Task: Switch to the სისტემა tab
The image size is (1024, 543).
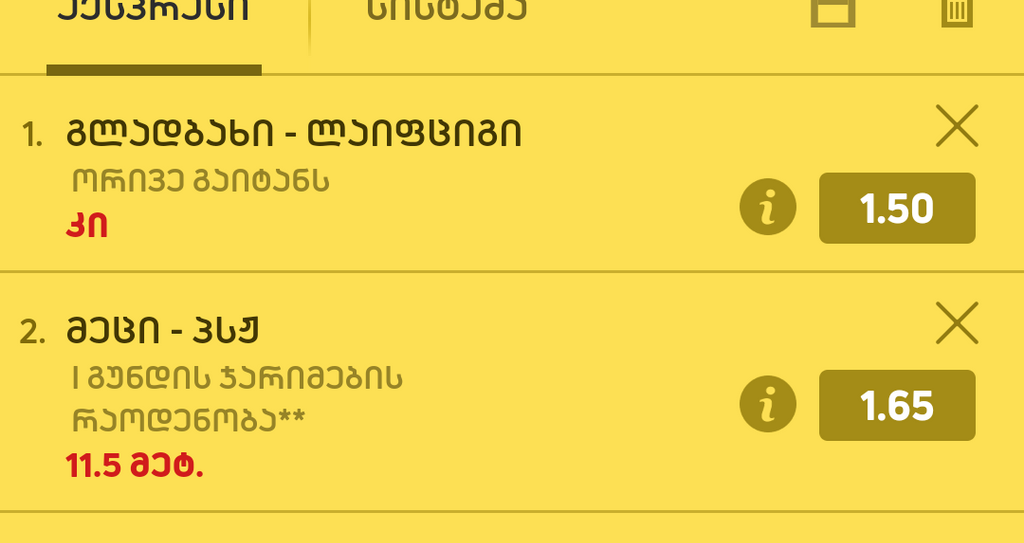Action: click(x=446, y=12)
